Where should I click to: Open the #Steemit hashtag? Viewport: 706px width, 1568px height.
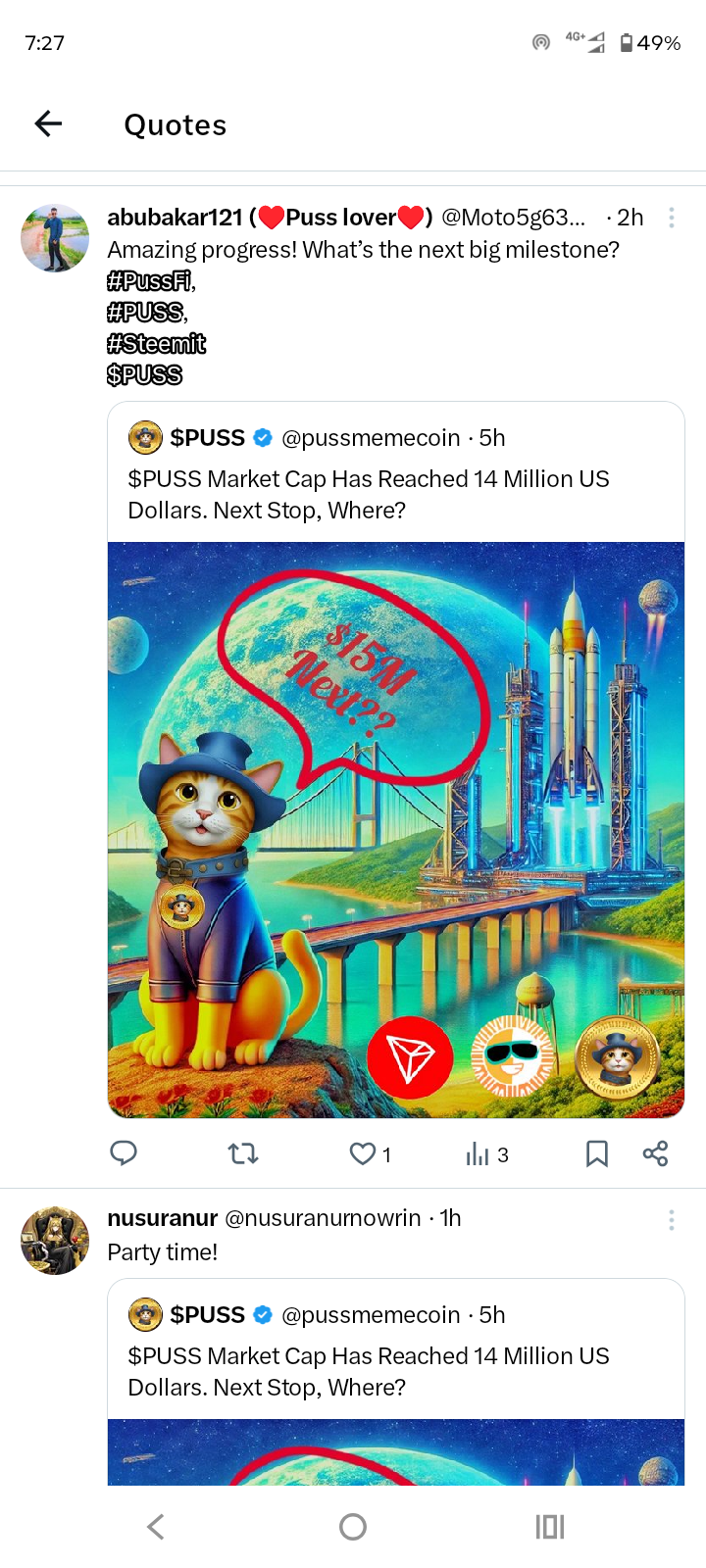tap(156, 344)
